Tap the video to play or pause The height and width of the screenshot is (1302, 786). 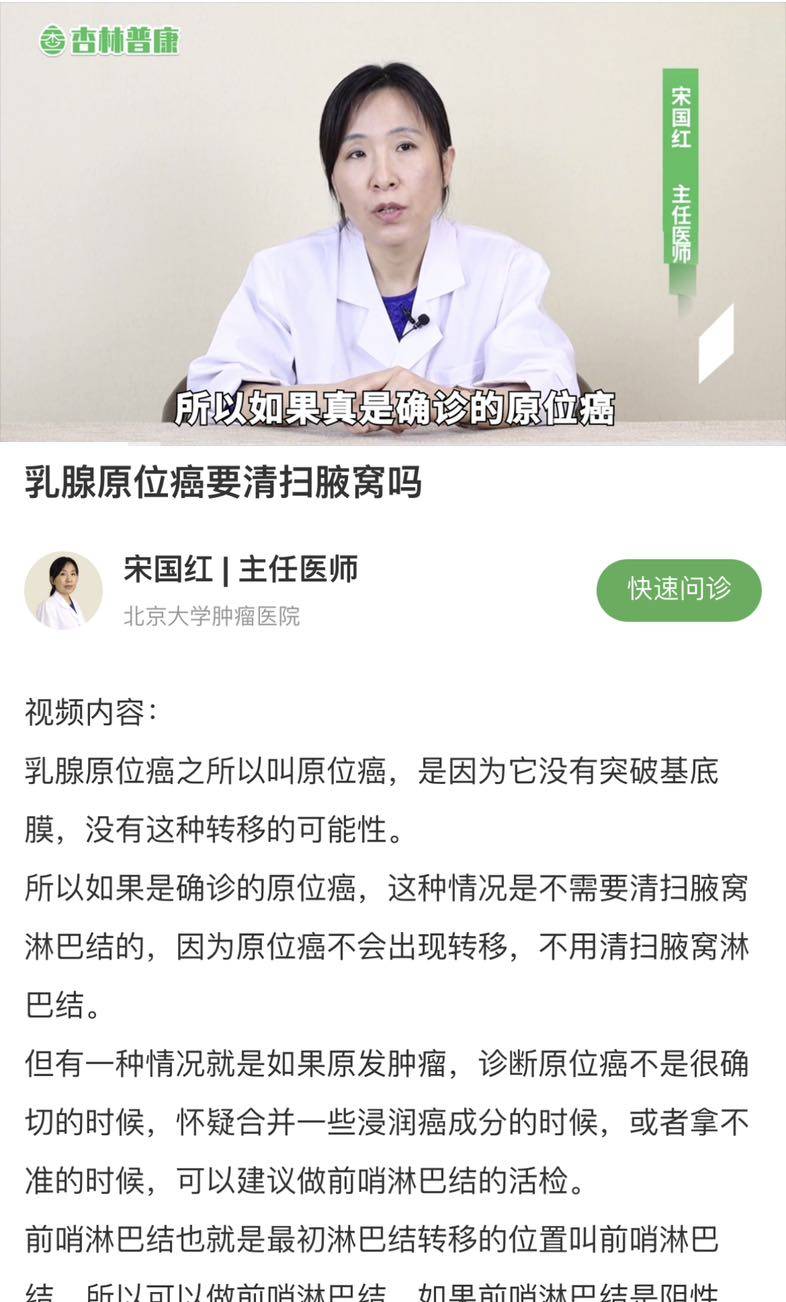[x=393, y=222]
